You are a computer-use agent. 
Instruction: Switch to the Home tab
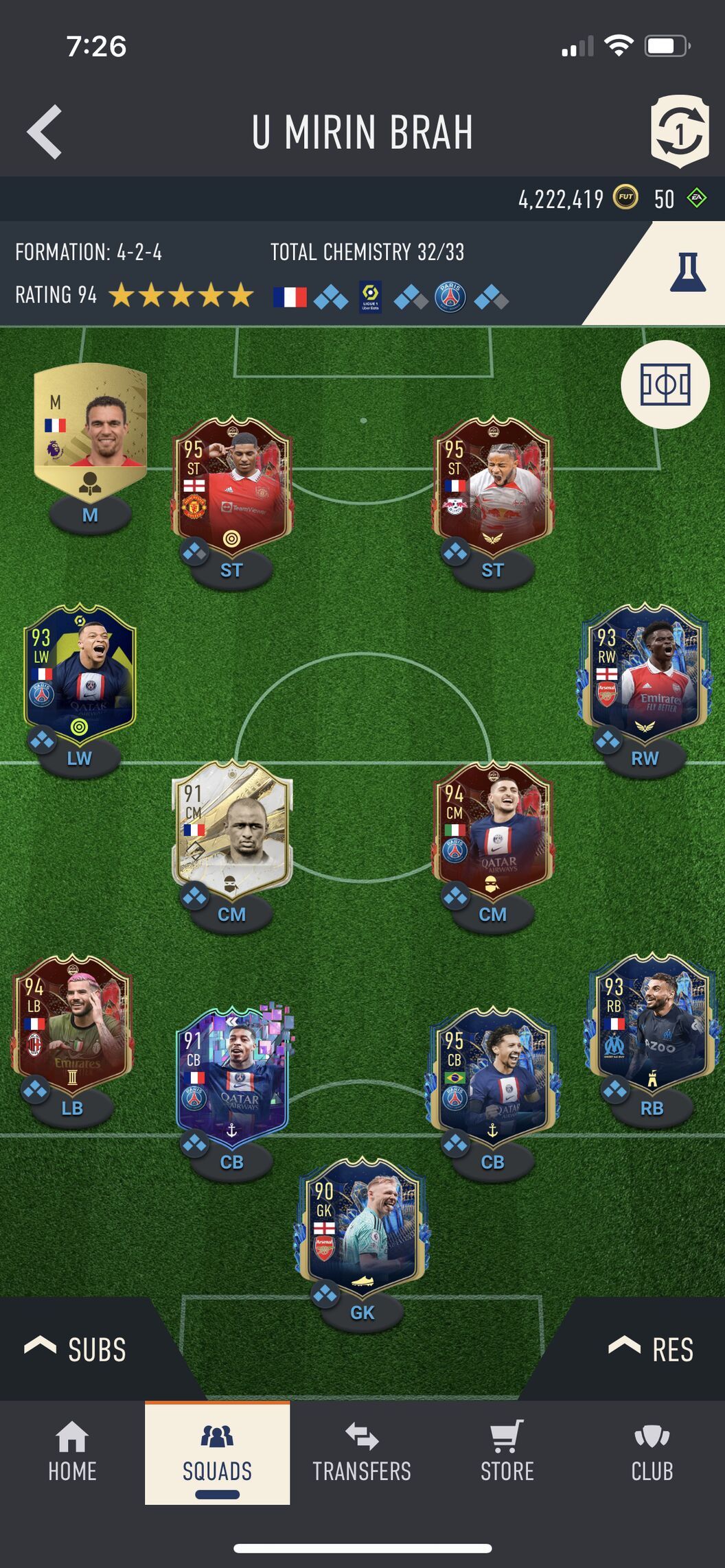click(72, 1452)
